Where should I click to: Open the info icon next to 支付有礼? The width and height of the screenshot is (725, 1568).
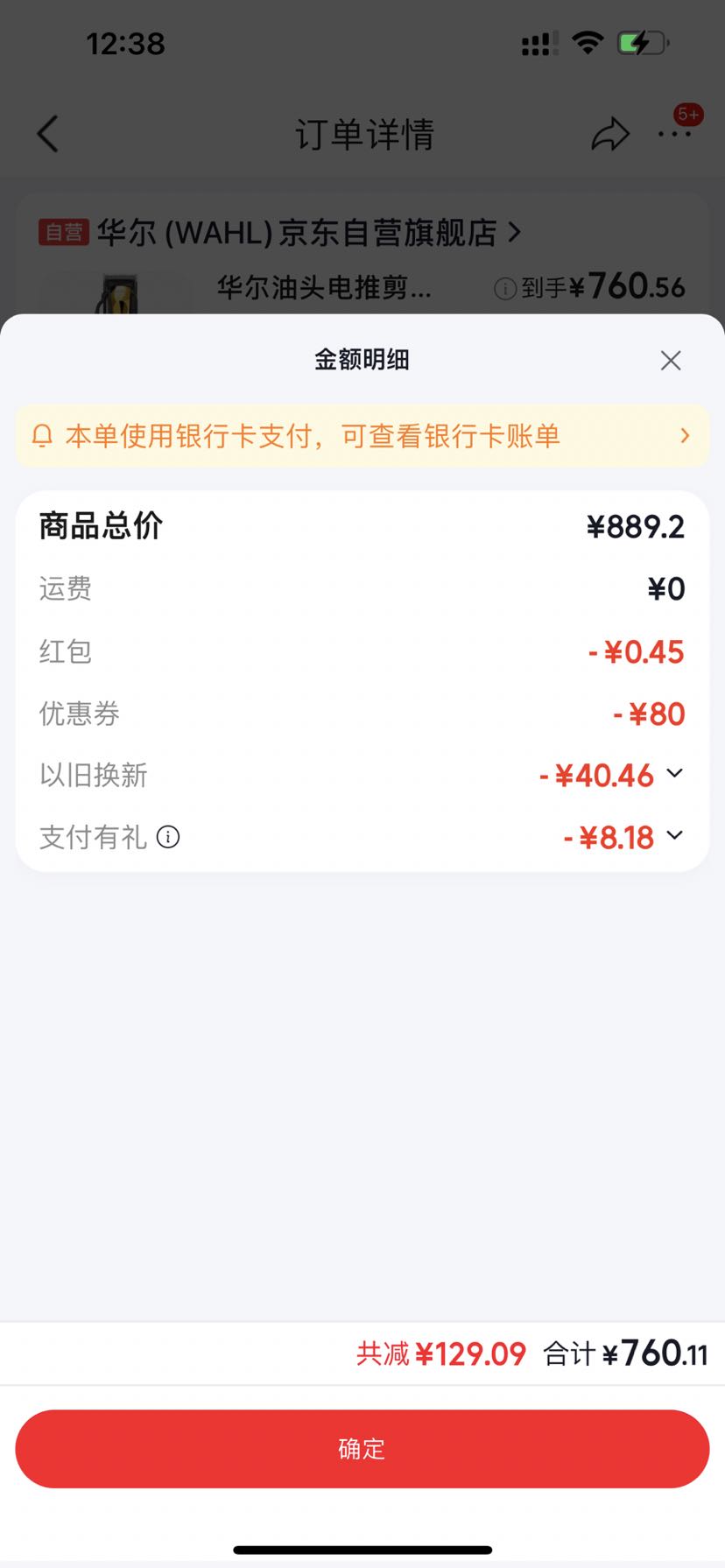[x=168, y=837]
